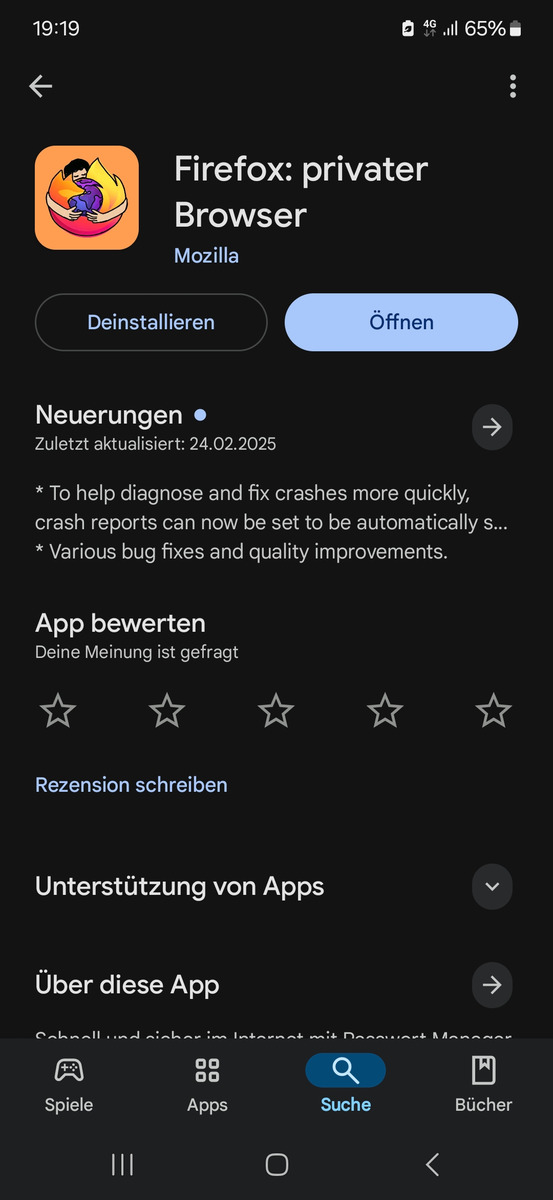Tap the system home button
This screenshot has width=553, height=1200.
coord(277,1164)
